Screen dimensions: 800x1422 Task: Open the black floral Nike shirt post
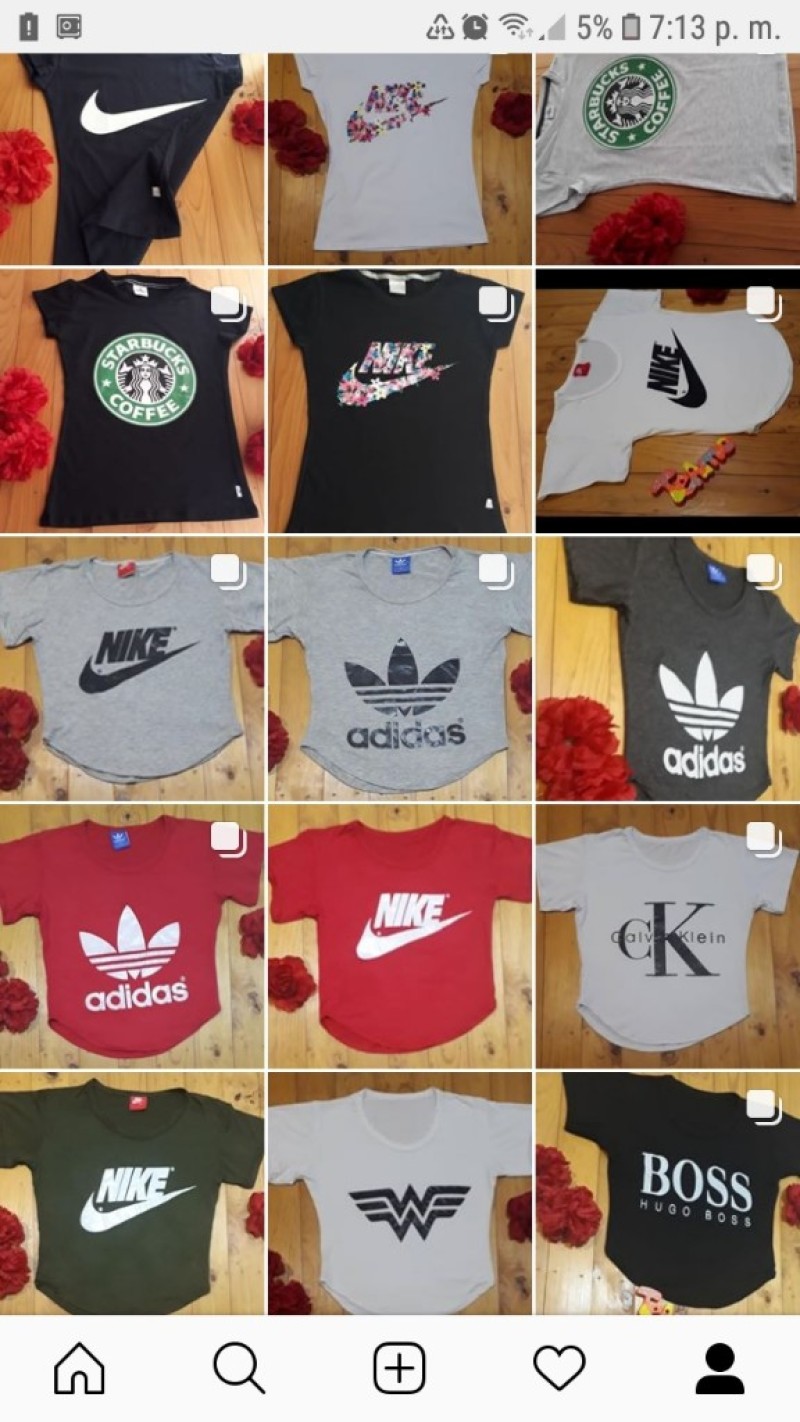click(x=400, y=400)
